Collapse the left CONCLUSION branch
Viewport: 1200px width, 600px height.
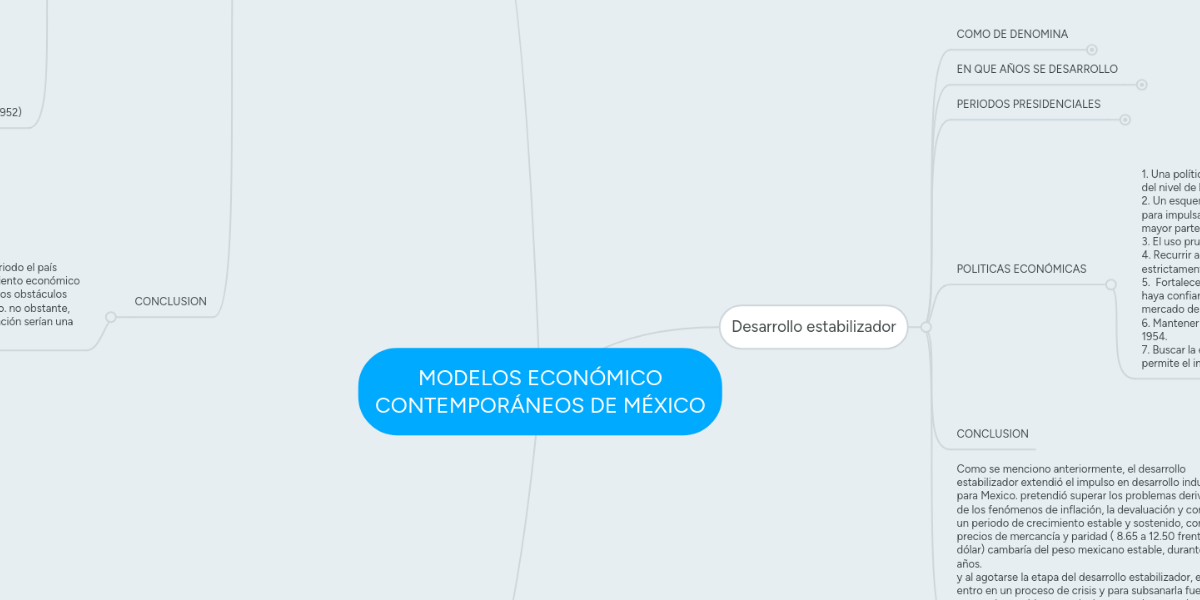click(111, 317)
